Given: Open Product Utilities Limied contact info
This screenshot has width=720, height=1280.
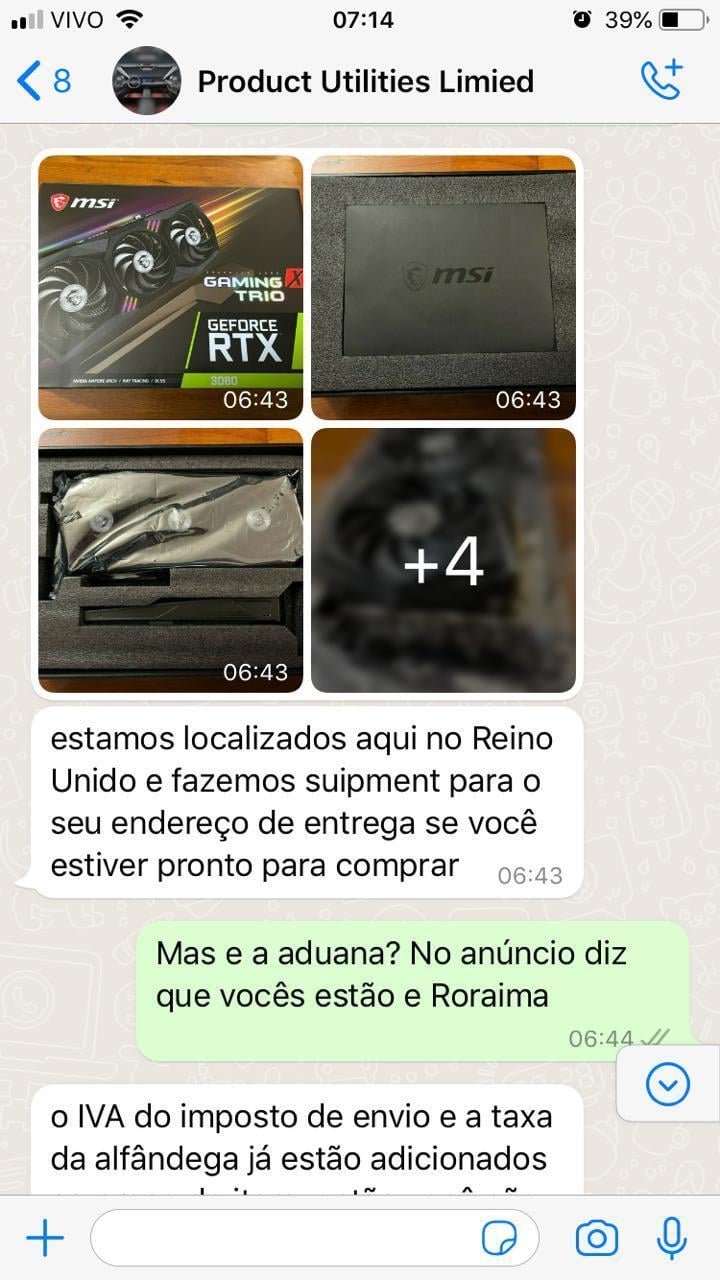Looking at the screenshot, I should pyautogui.click(x=365, y=81).
